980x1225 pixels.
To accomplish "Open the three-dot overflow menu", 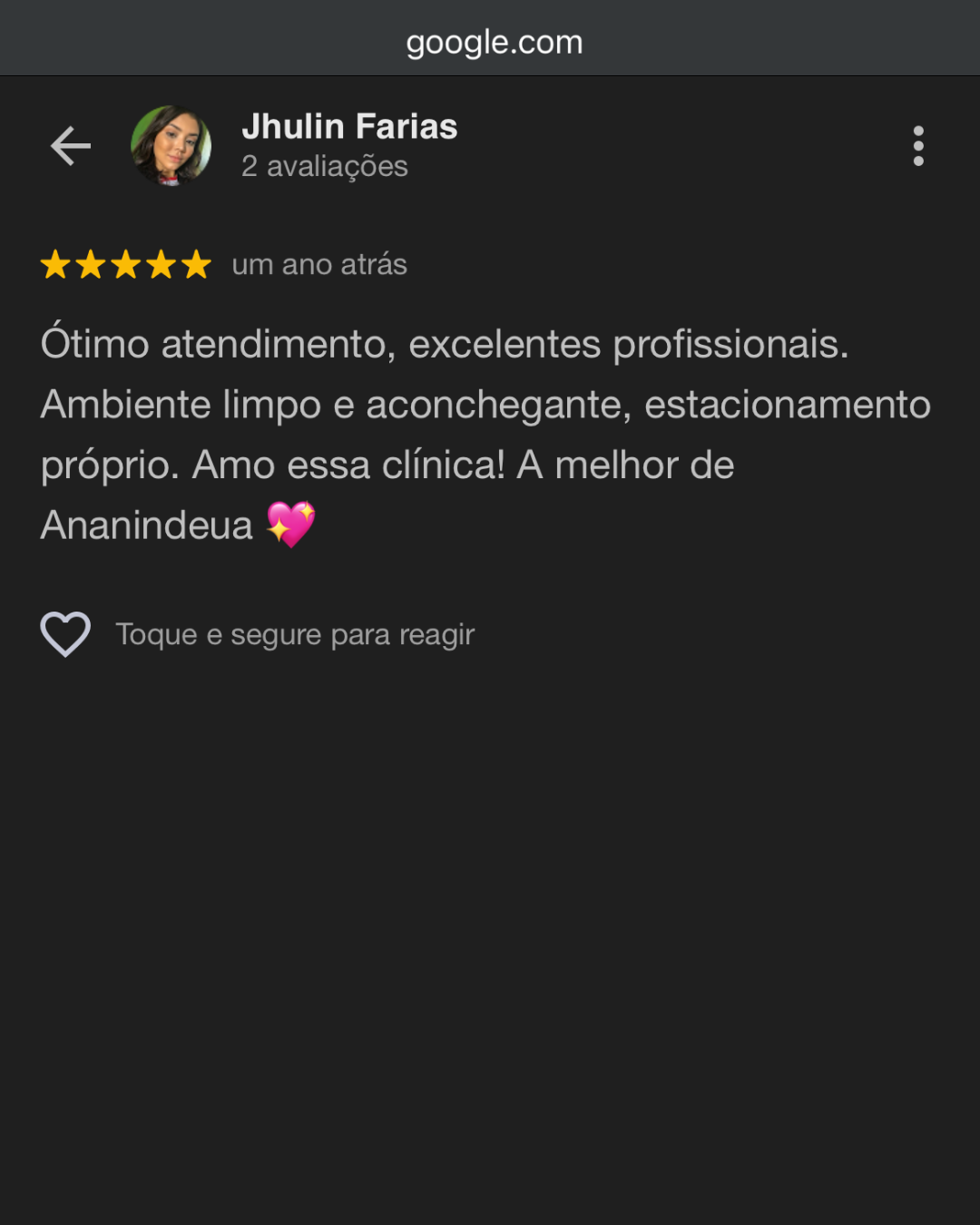I will (x=918, y=146).
